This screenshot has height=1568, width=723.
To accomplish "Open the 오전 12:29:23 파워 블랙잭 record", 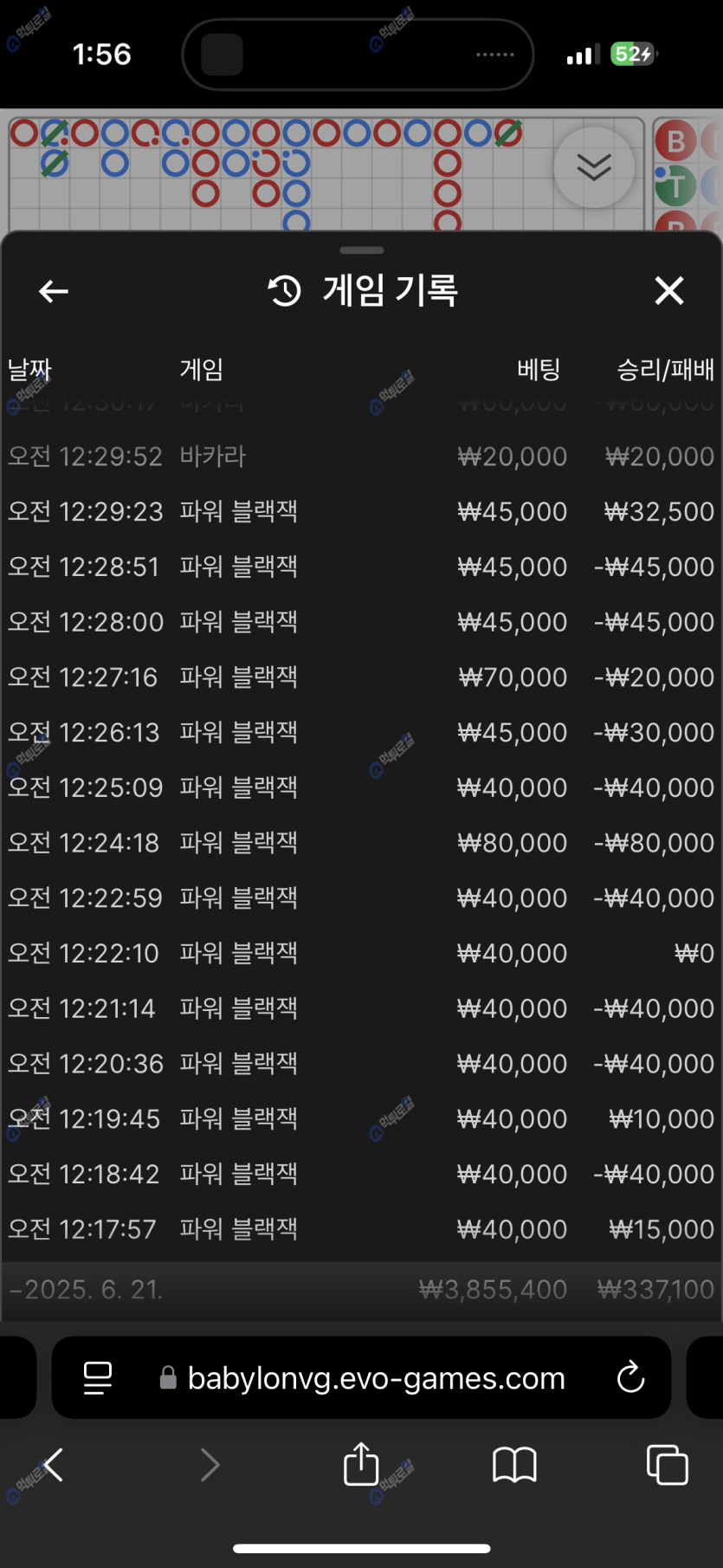I will (361, 512).
